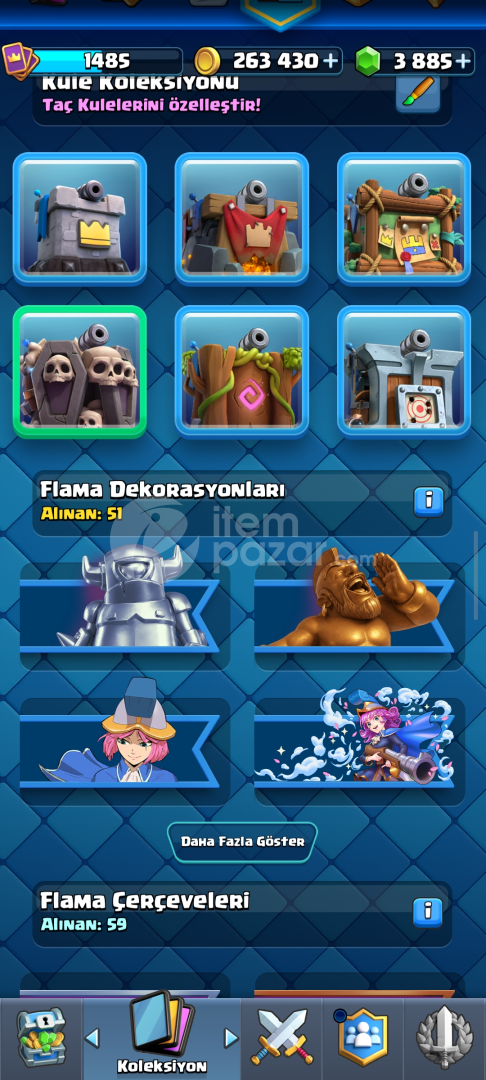Select the skull coffin tower skin

point(80,372)
